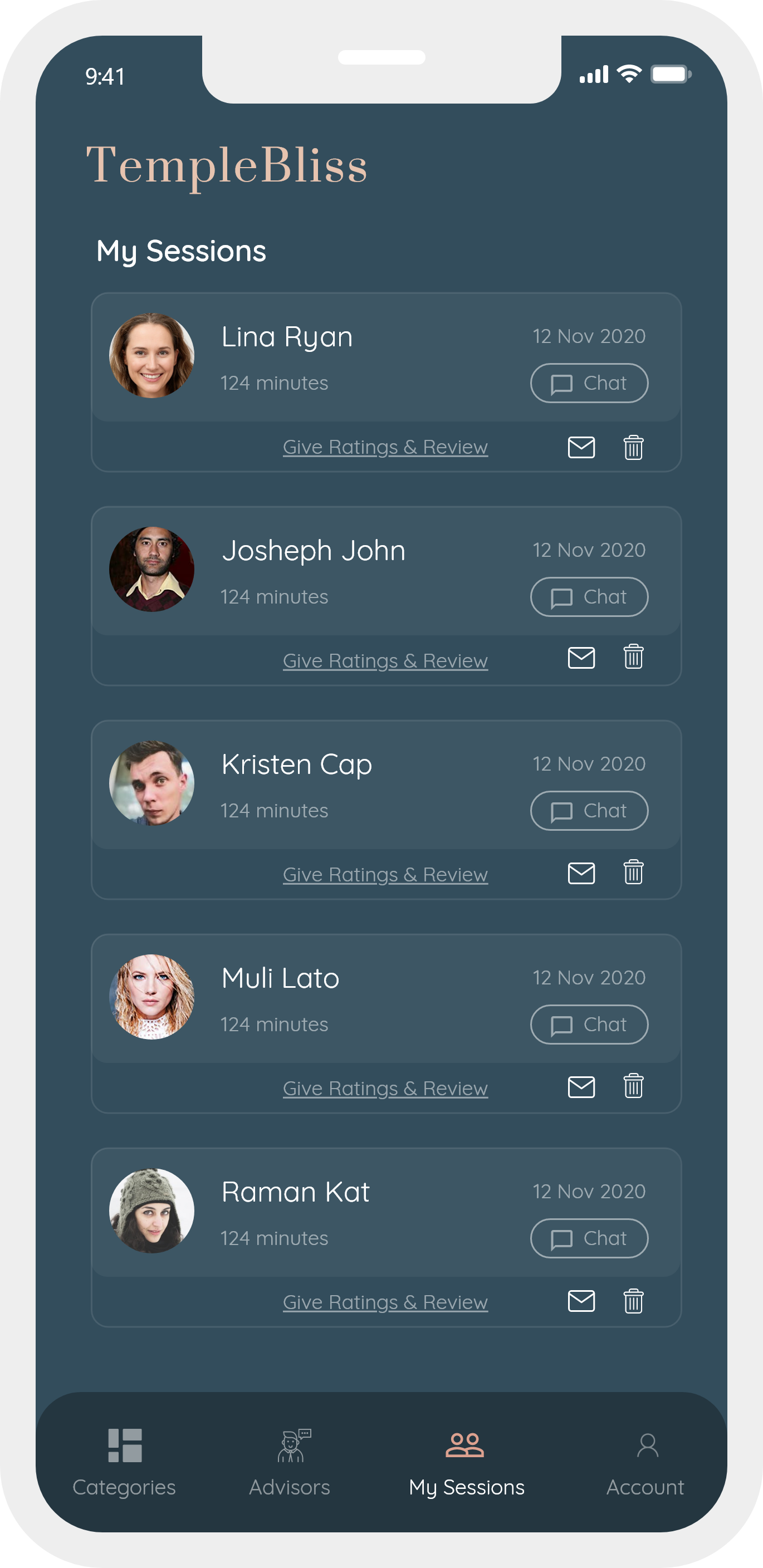Screen dimensions: 763x1568
Task: Go to the Advisors tab
Action: [x=290, y=1462]
